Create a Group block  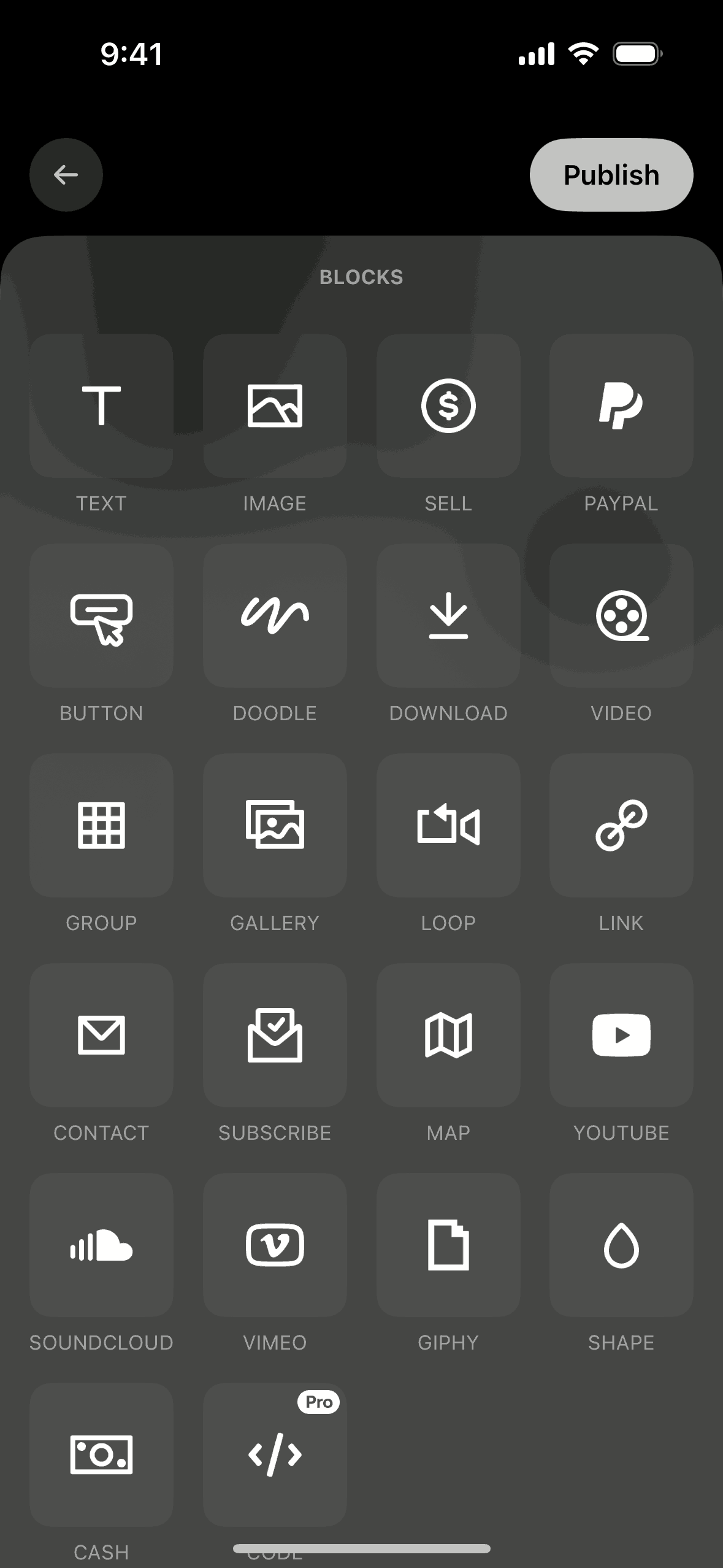(x=101, y=825)
